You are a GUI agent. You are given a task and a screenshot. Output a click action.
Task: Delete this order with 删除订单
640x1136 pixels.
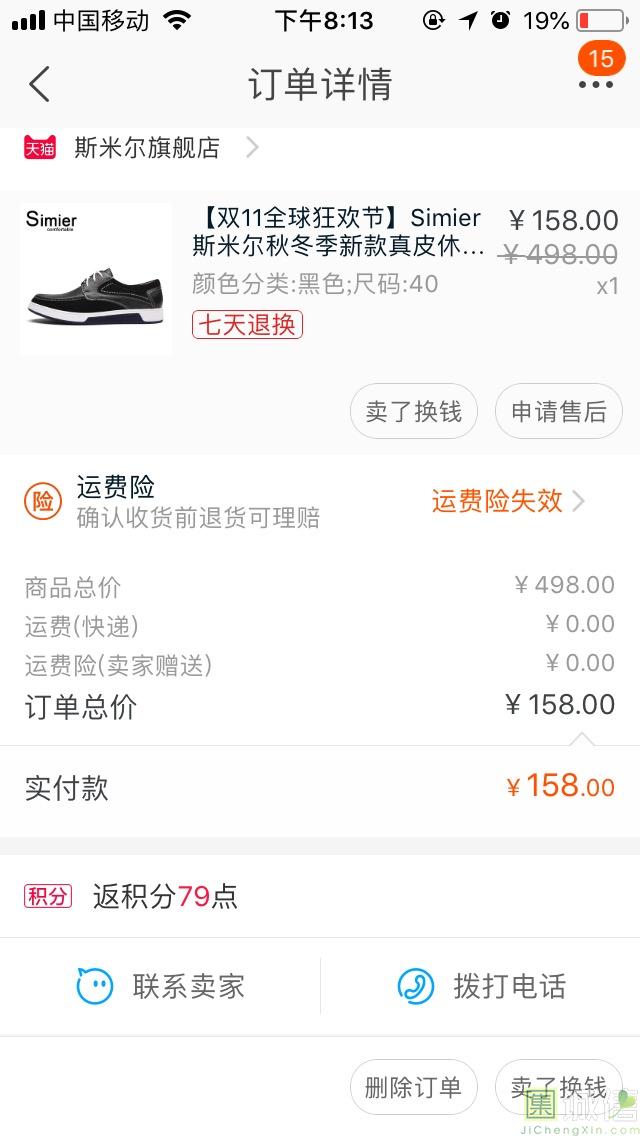pyautogui.click(x=413, y=1087)
